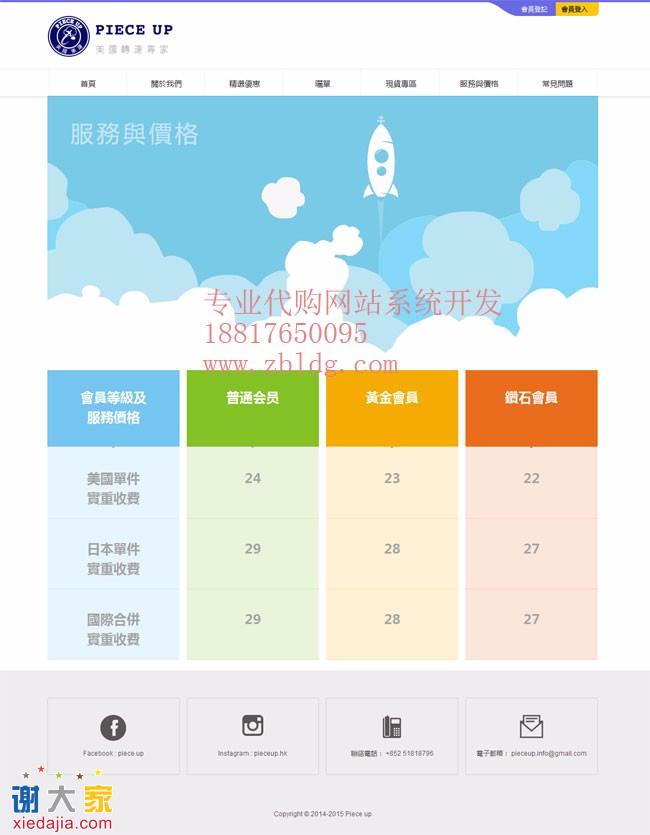650x835 pixels.
Task: Open the 關於我們 menu item
Action: pos(166,84)
